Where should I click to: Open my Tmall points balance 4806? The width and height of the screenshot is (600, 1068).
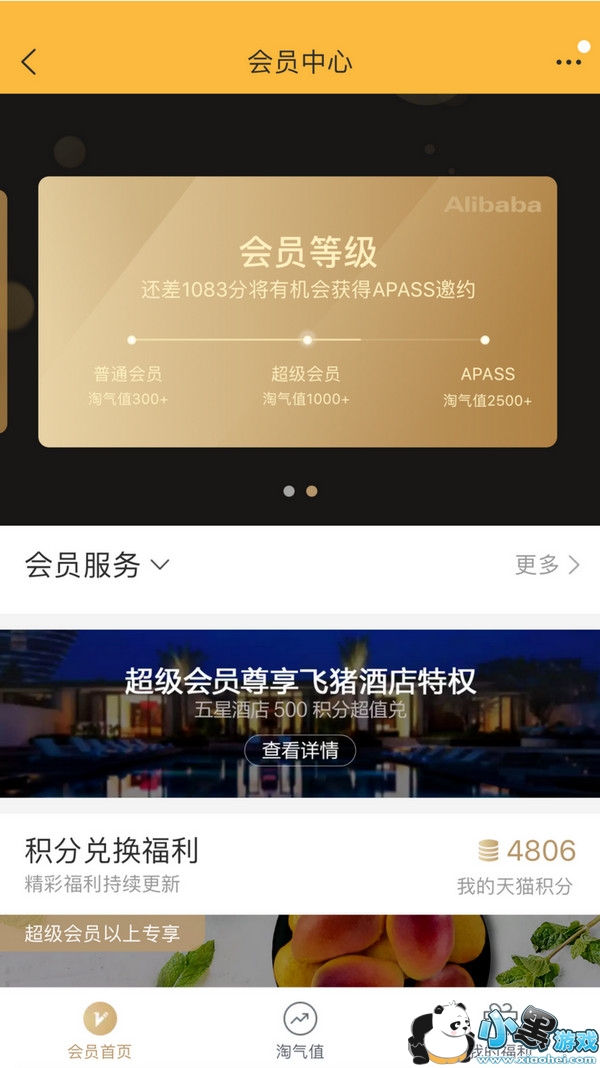click(x=526, y=852)
